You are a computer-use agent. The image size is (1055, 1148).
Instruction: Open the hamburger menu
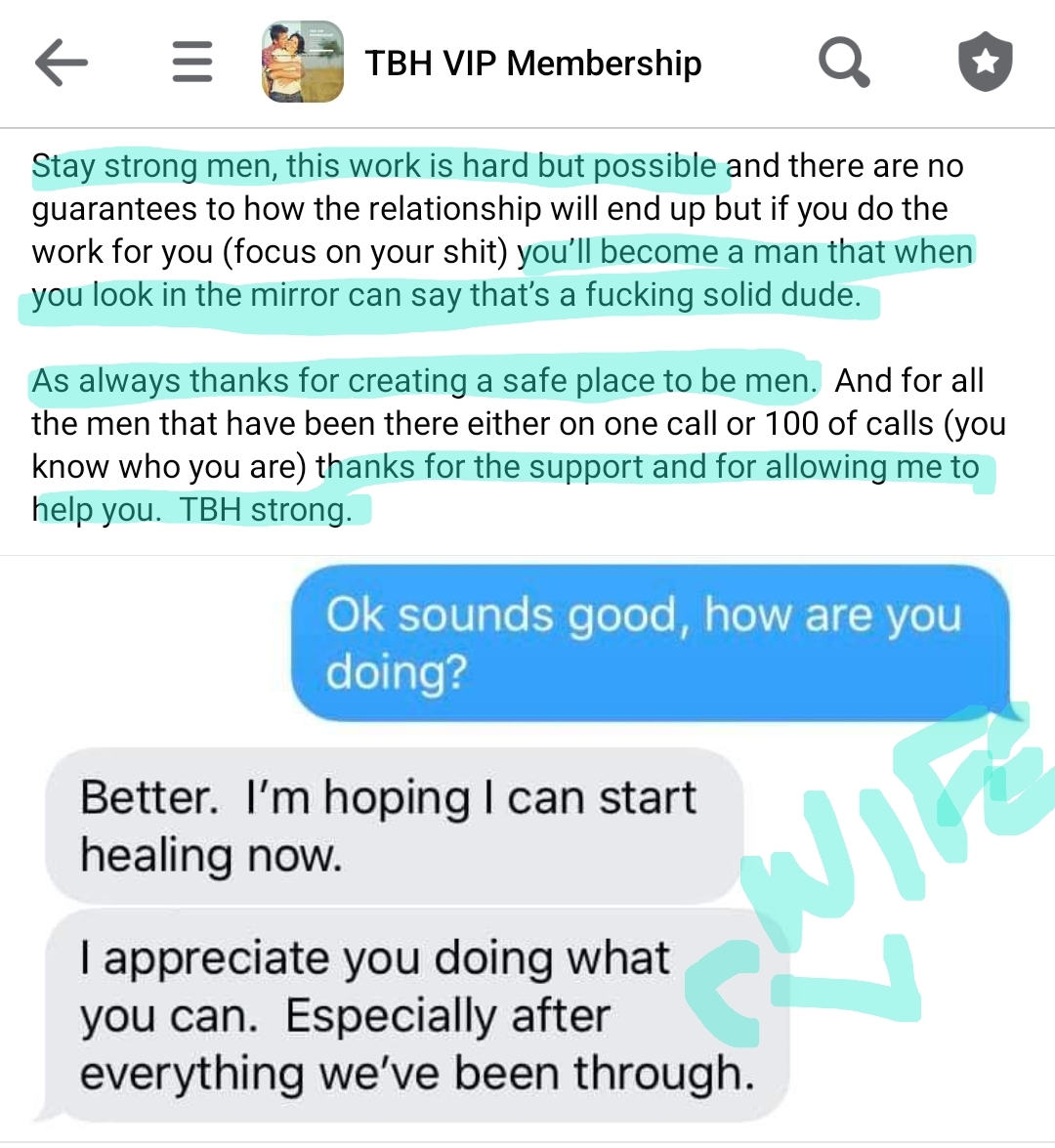point(191,64)
